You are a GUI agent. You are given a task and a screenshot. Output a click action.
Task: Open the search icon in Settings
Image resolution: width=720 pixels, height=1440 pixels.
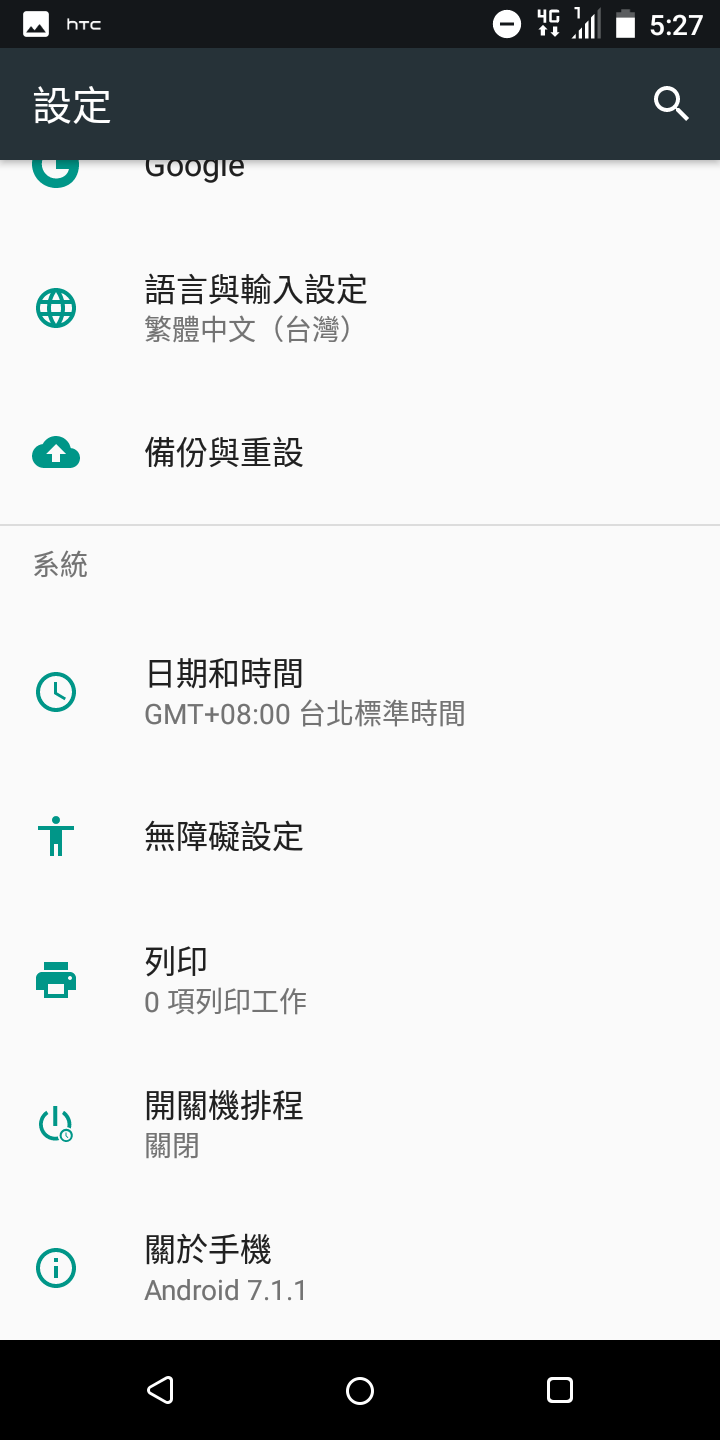point(671,103)
